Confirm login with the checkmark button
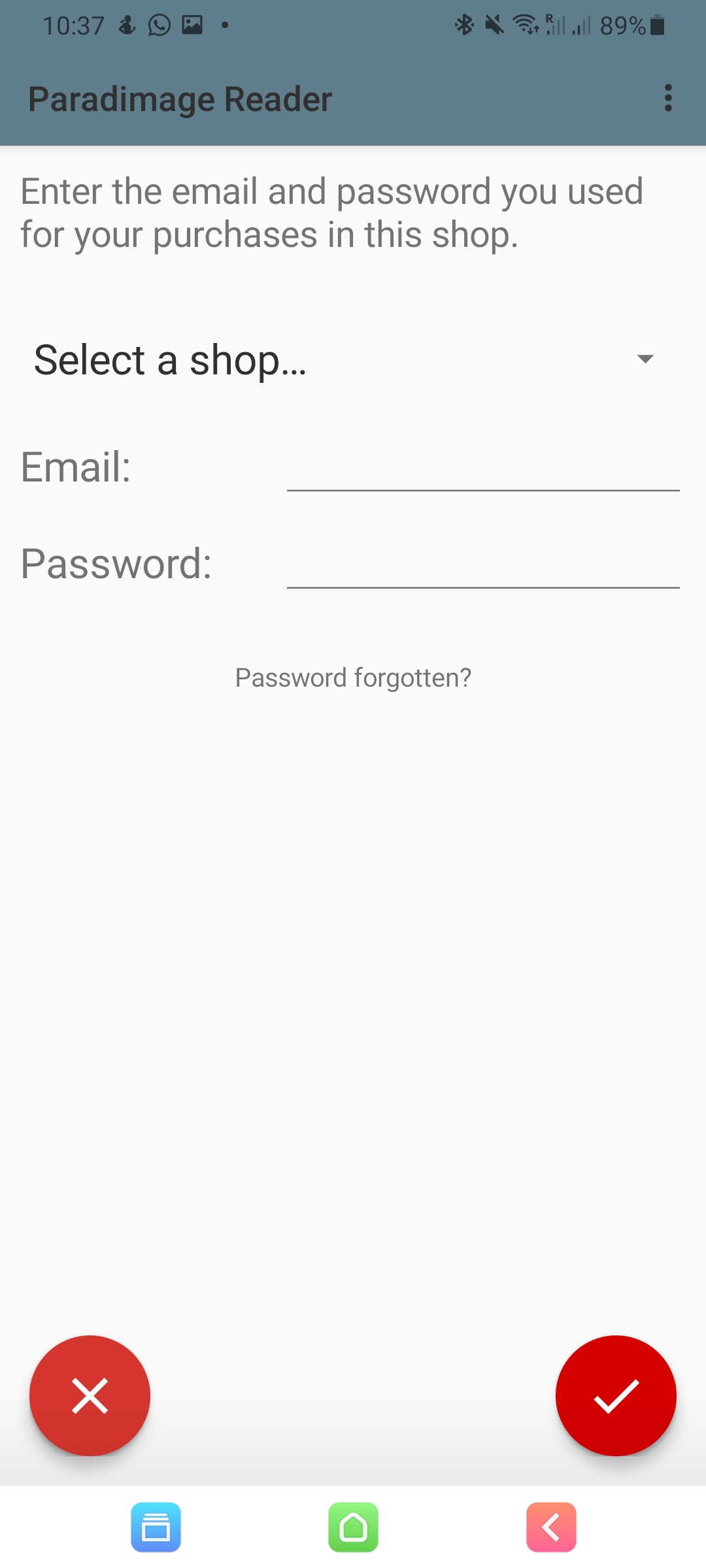The width and height of the screenshot is (706, 1568). pyautogui.click(x=615, y=1396)
